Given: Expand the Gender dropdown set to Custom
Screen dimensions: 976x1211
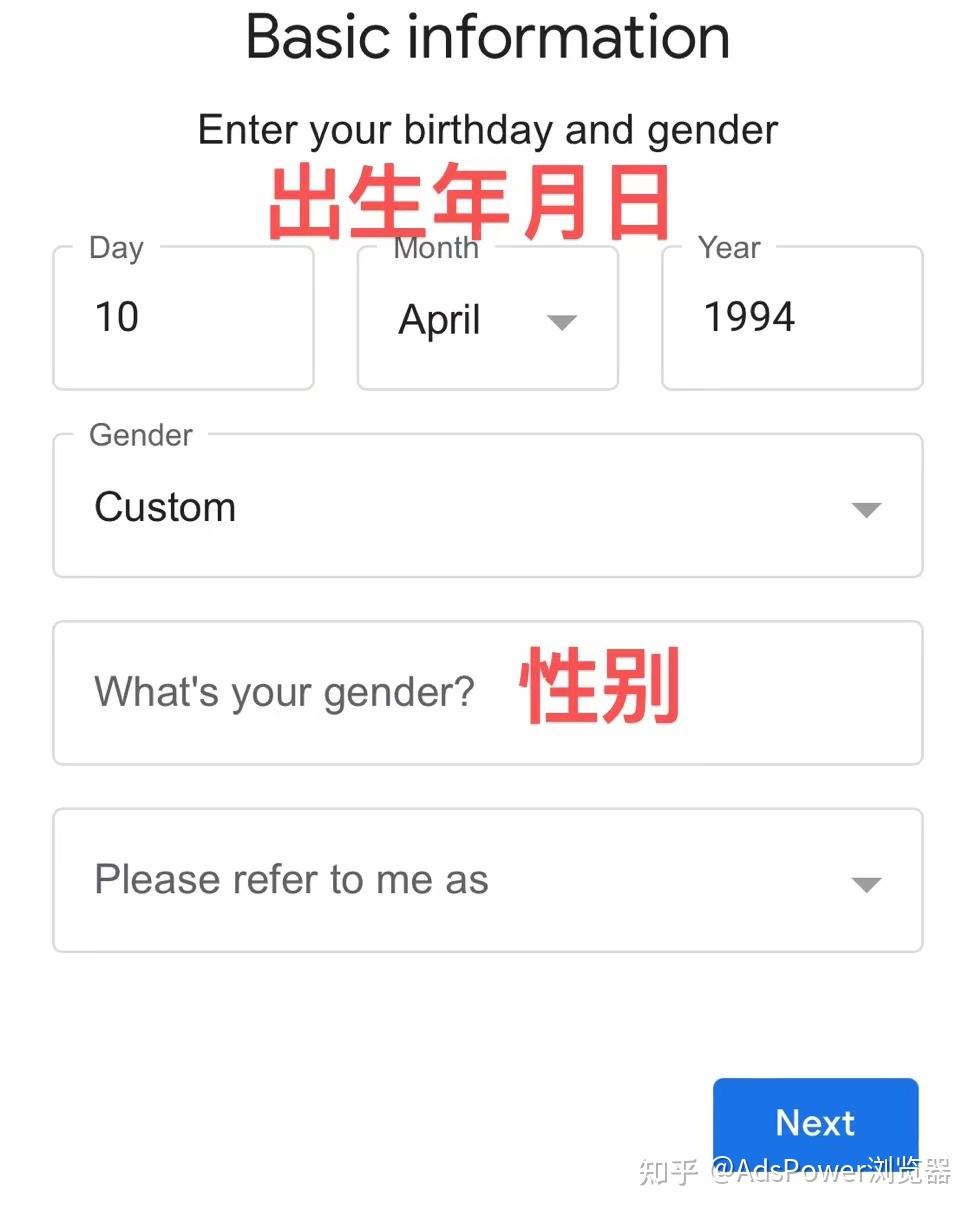Looking at the screenshot, I should 487,507.
